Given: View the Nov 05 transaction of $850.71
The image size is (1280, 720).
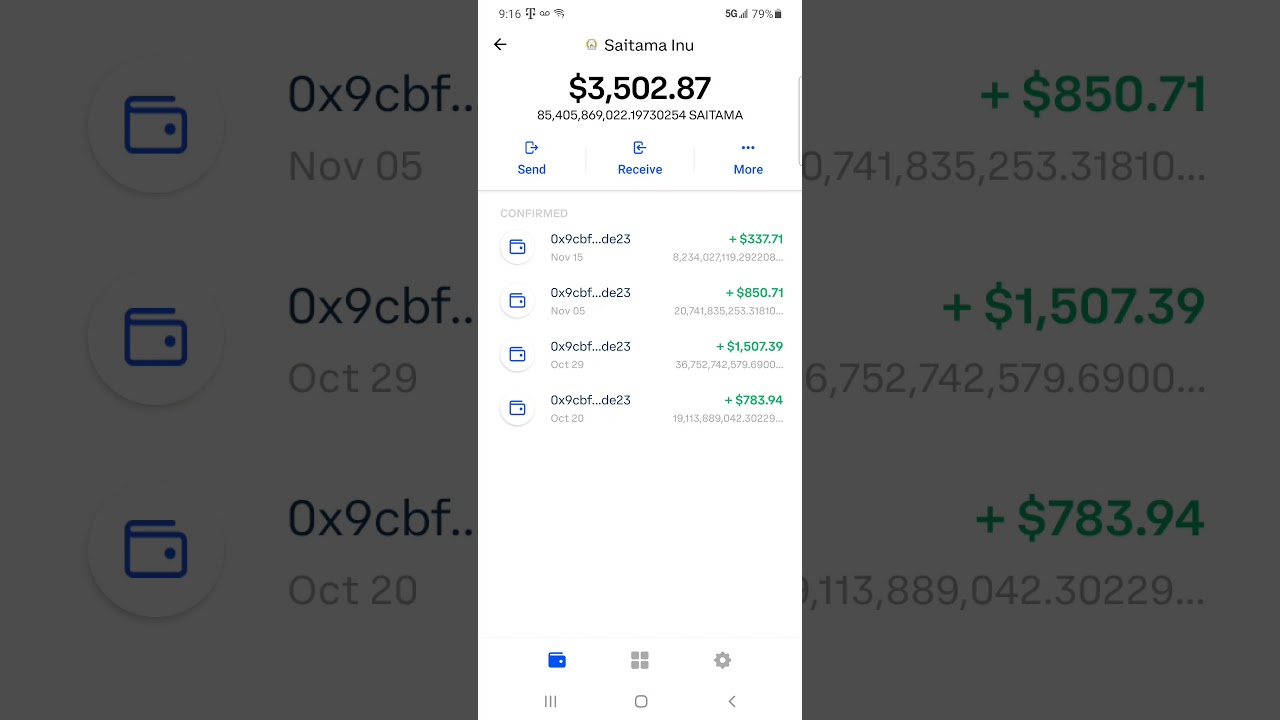Looking at the screenshot, I should 640,301.
